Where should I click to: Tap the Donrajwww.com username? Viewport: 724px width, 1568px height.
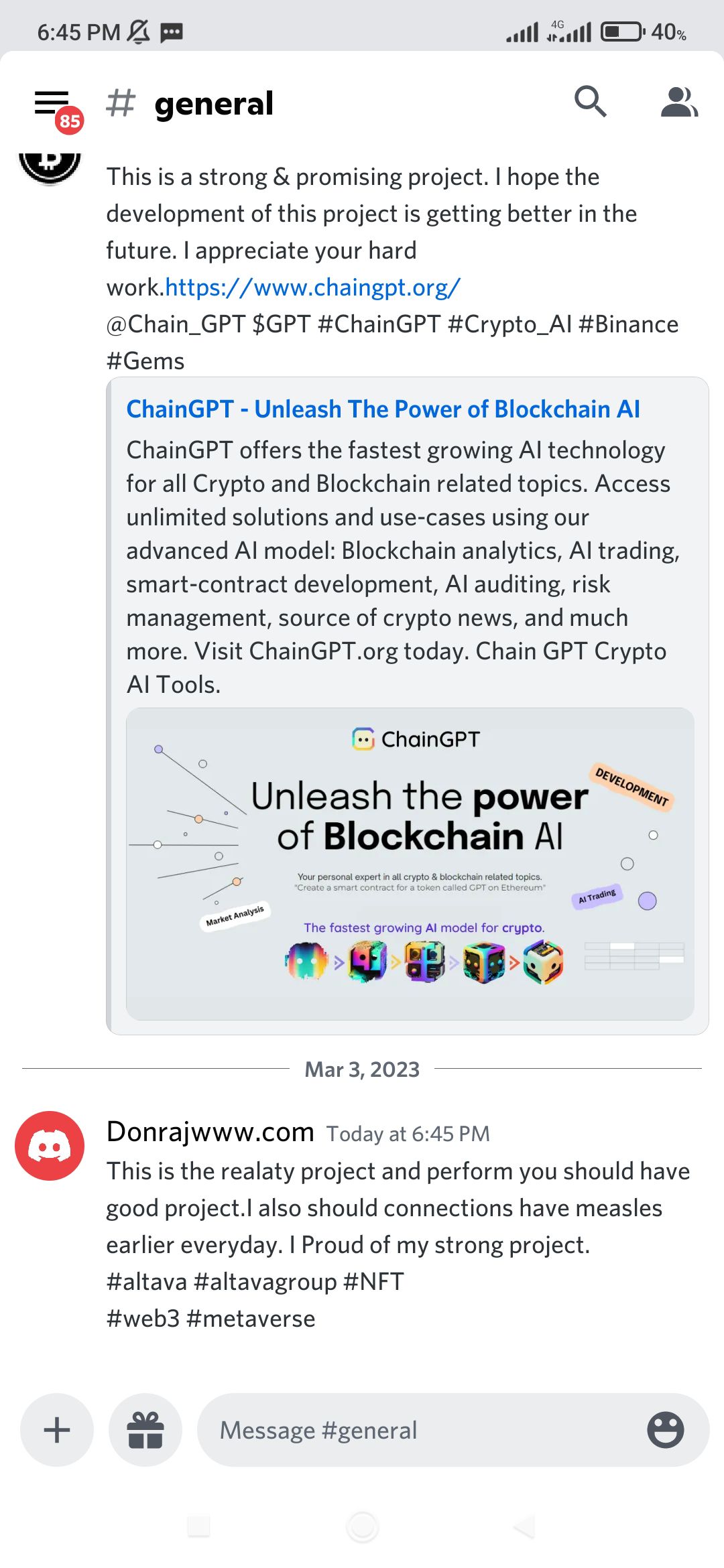(210, 1132)
